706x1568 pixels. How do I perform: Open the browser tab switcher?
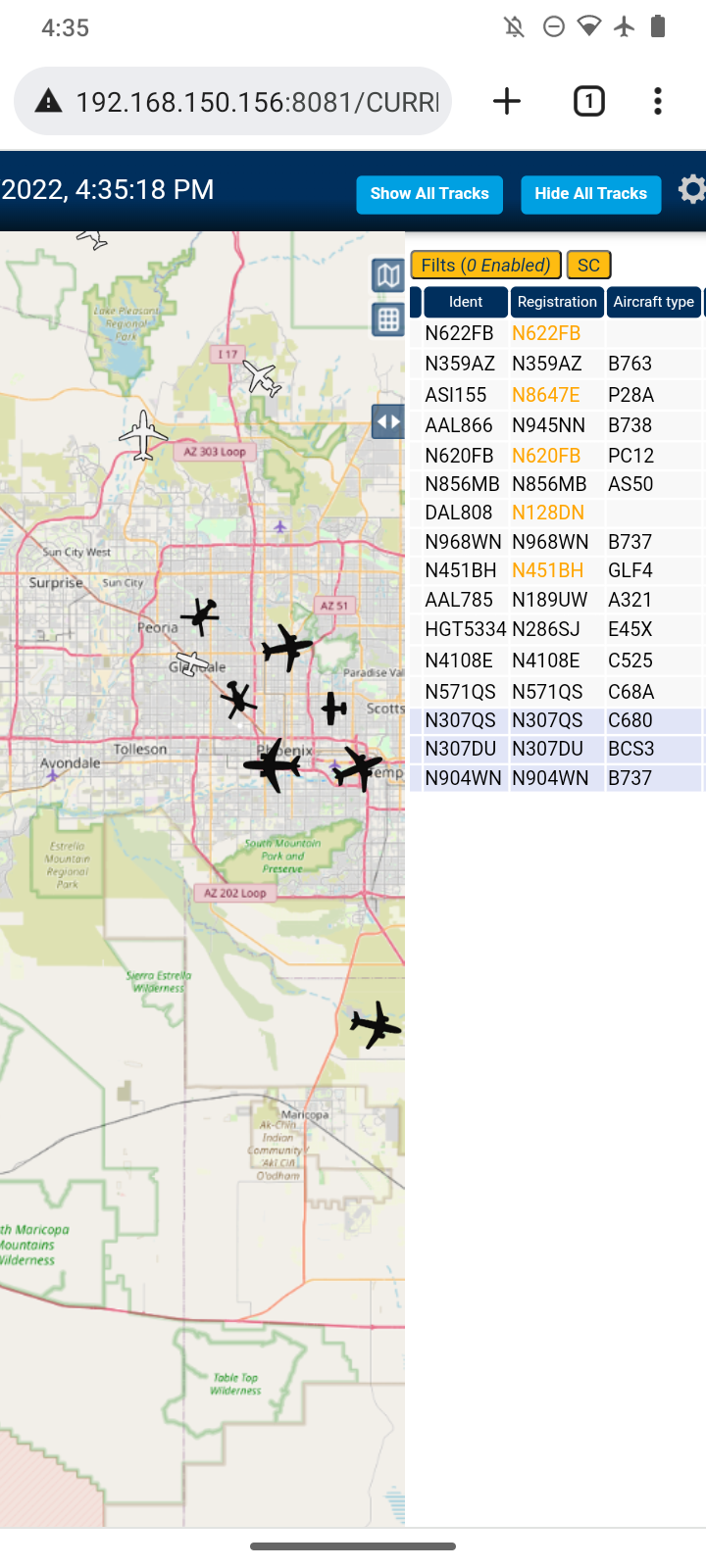point(589,101)
